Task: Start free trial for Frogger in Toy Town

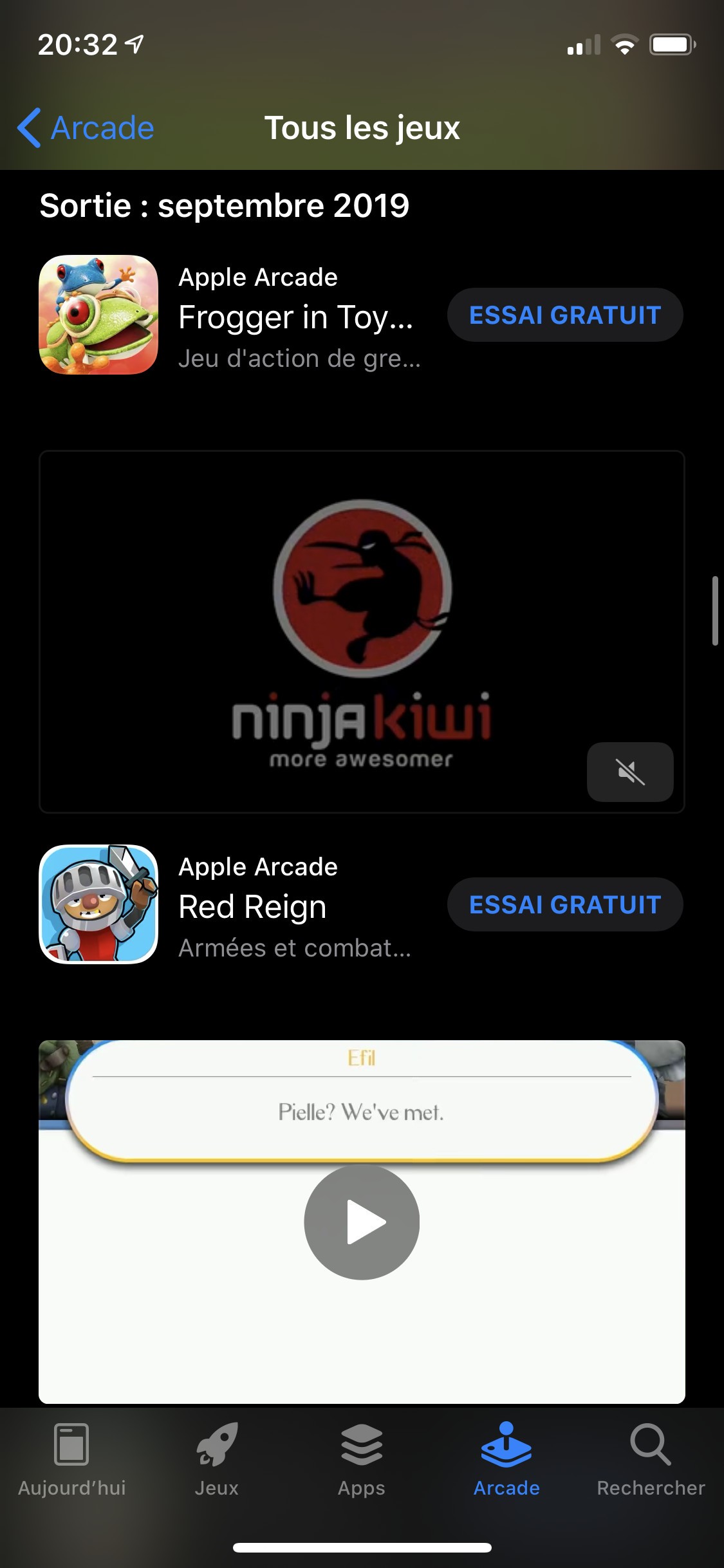Action: coord(564,315)
